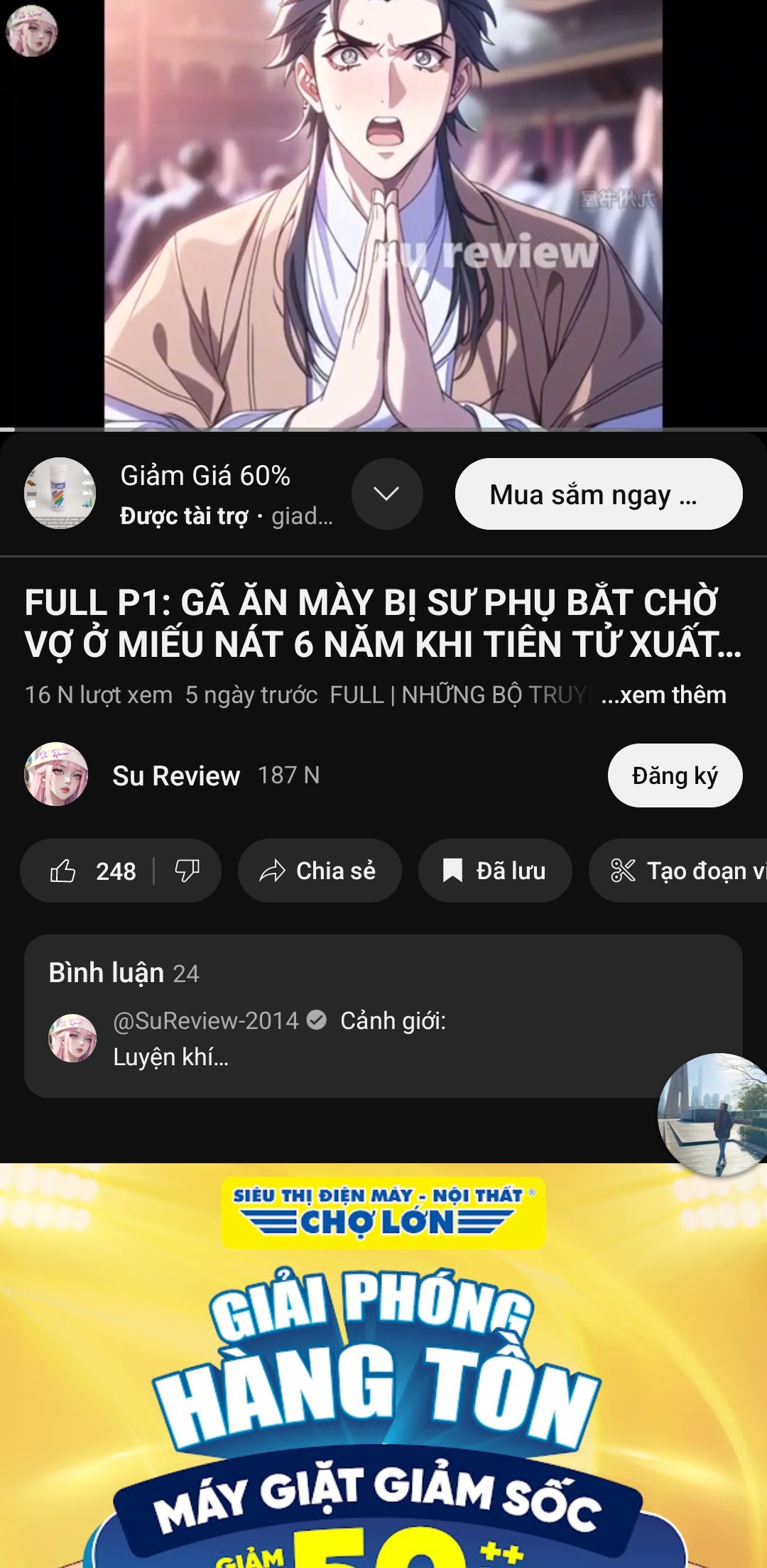The width and height of the screenshot is (767, 1568).
Task: Dislike this video
Action: coord(187,871)
